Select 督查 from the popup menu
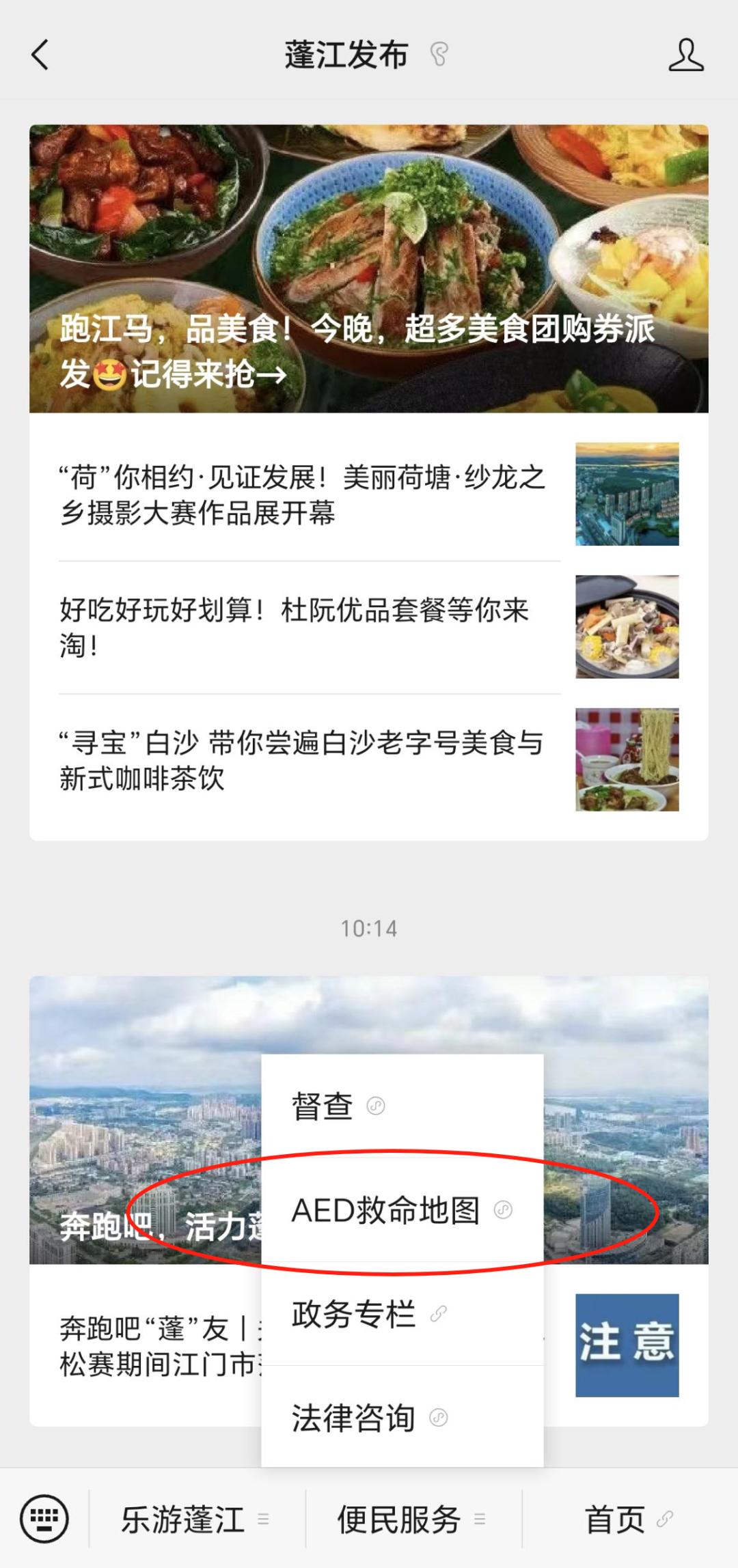 [402, 1106]
